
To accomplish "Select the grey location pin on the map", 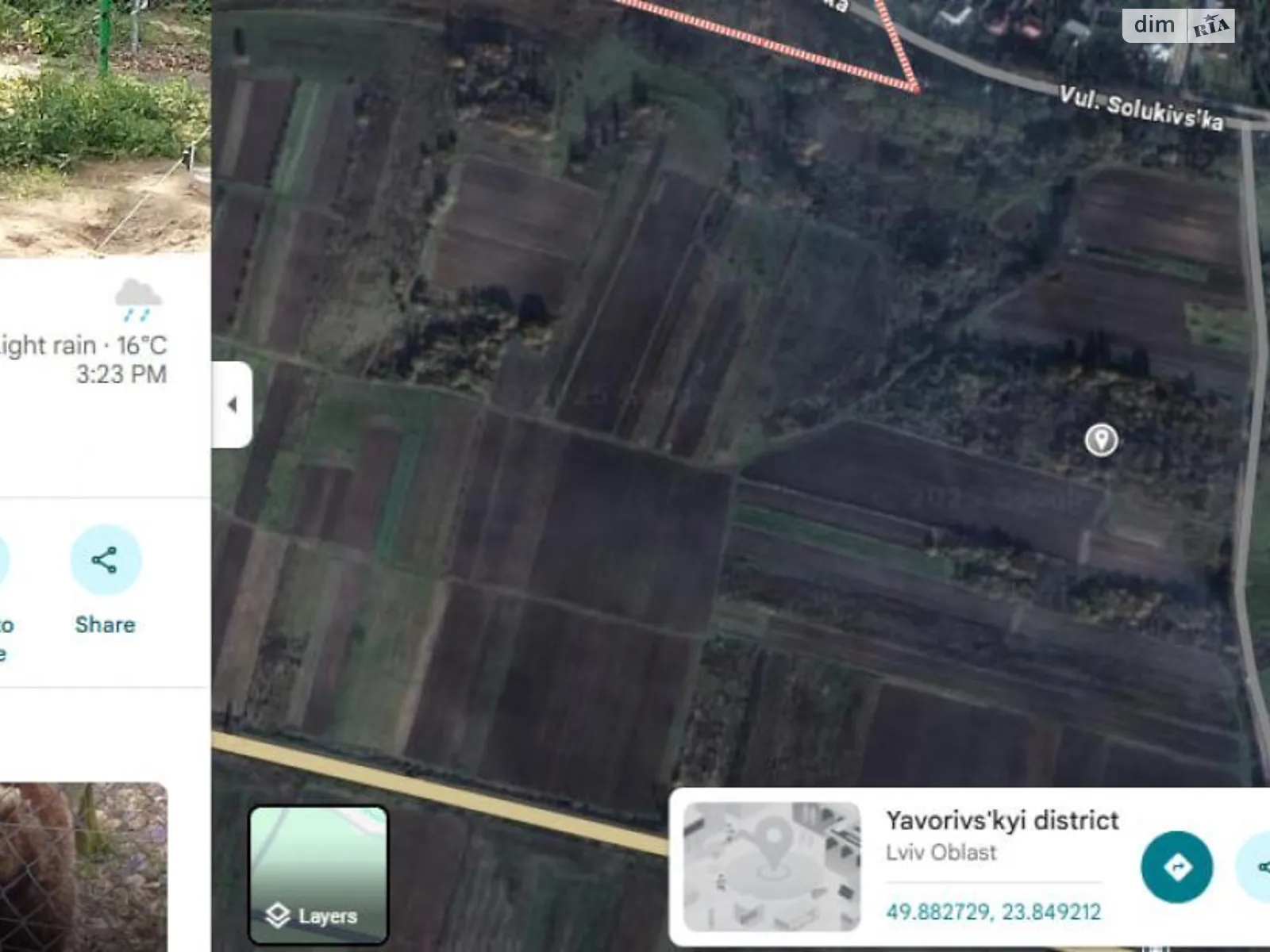I will 1101,440.
